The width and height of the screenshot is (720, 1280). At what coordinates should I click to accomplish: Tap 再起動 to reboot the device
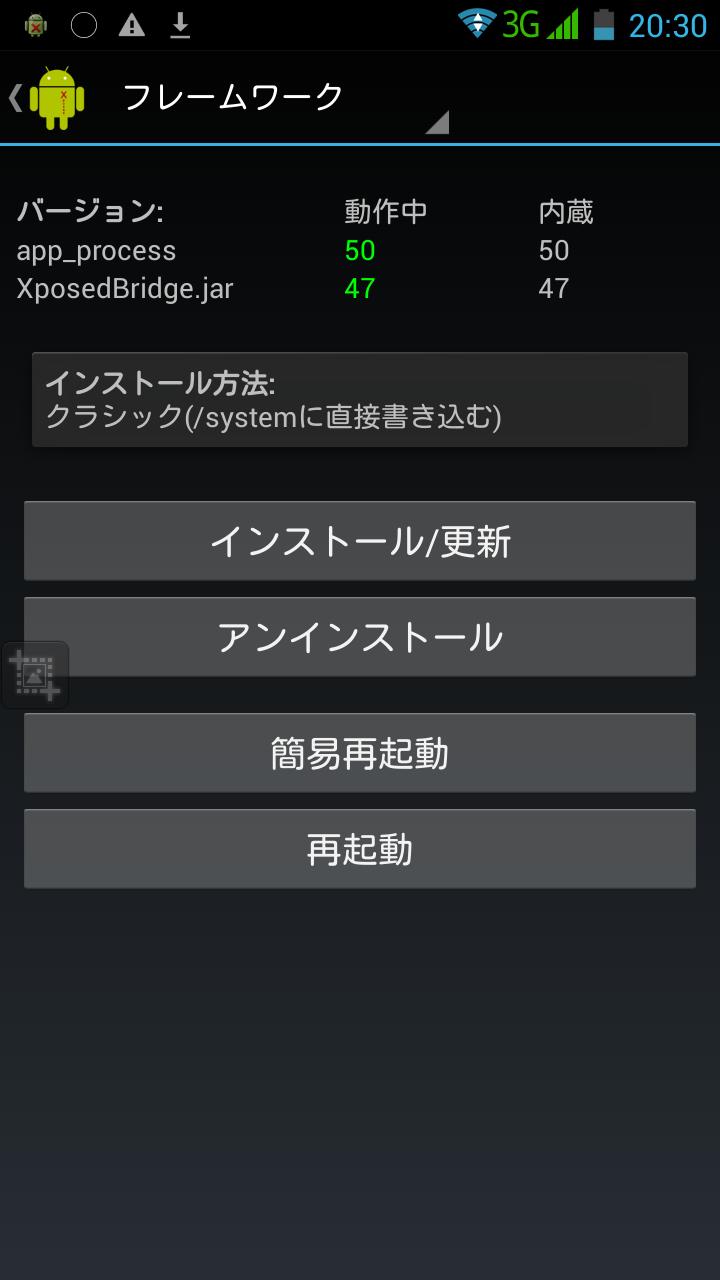coord(360,849)
